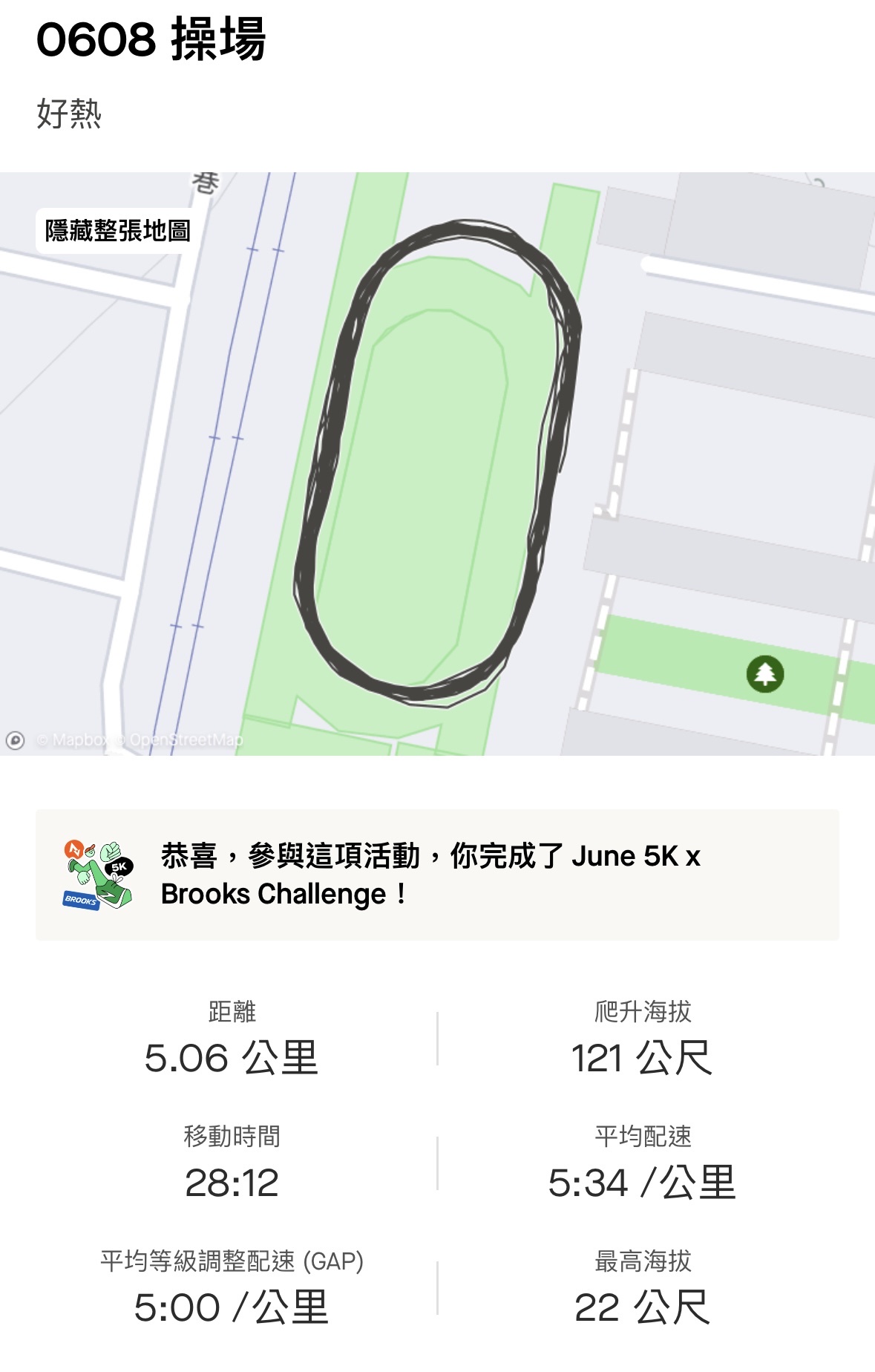Tap the map info icon near Mapbox
This screenshot has height=1372, width=875.
coord(15,739)
